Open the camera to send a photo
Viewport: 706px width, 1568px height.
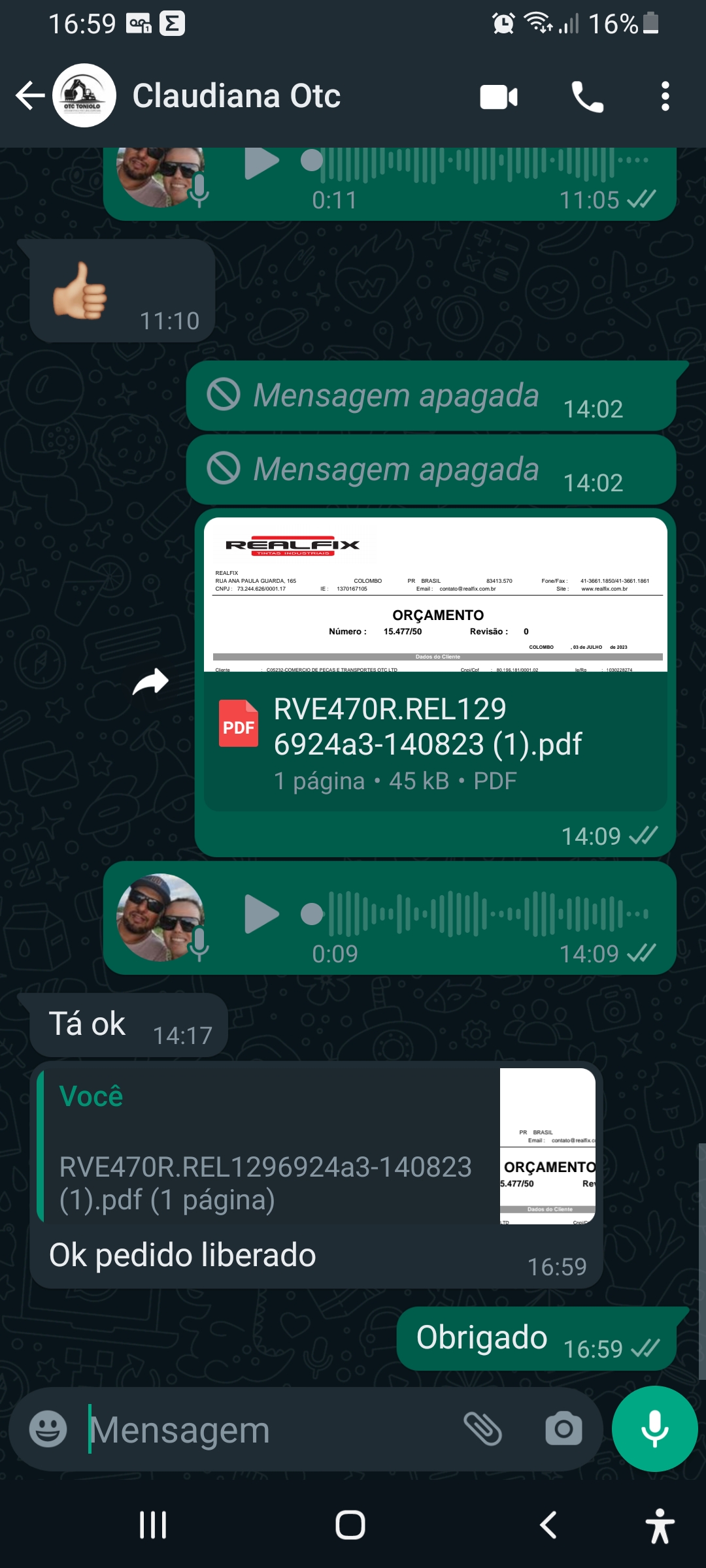tap(563, 1429)
